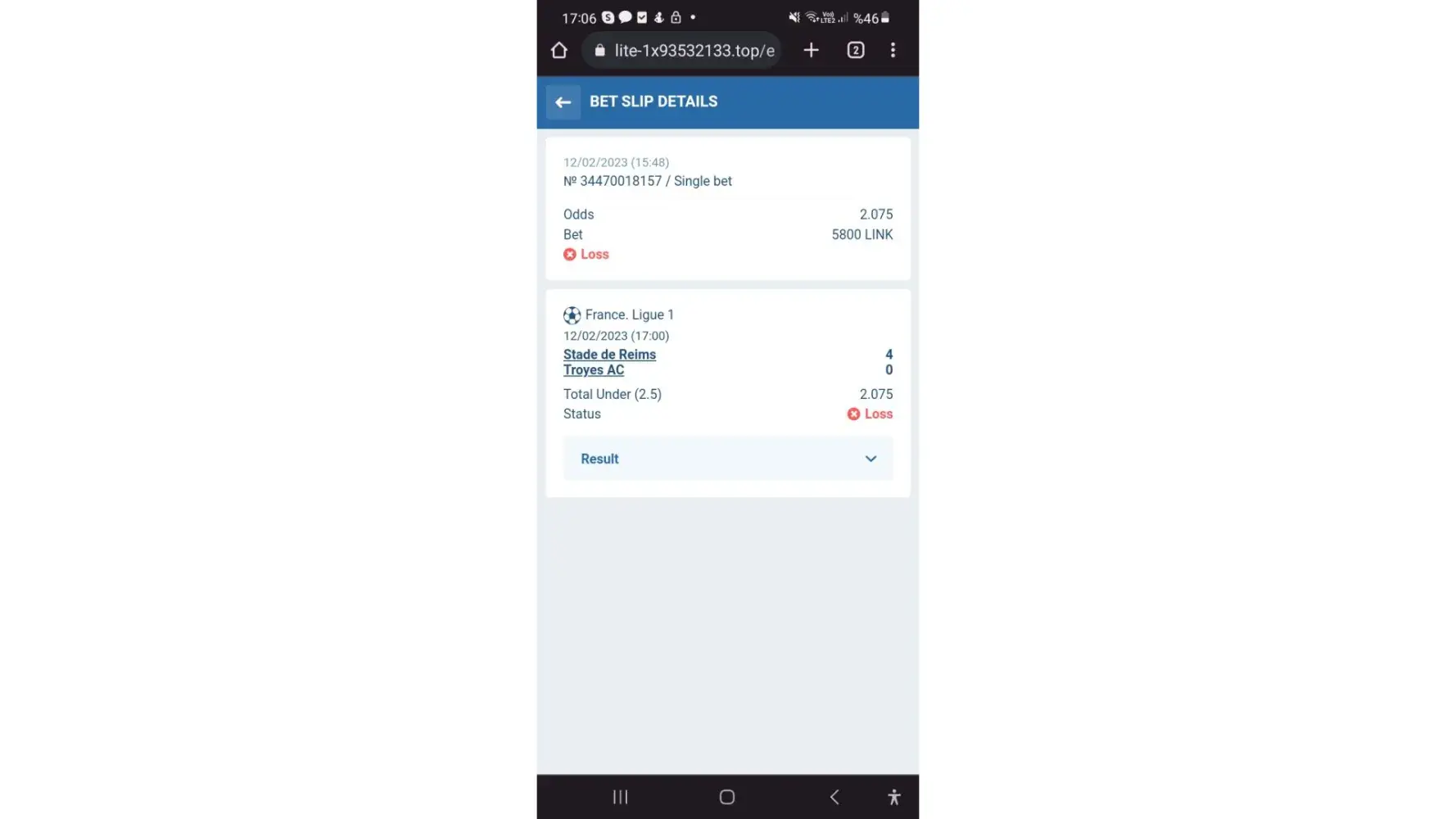The image size is (1456, 819).
Task: Open recent apps from navigation bar
Action: click(620, 797)
